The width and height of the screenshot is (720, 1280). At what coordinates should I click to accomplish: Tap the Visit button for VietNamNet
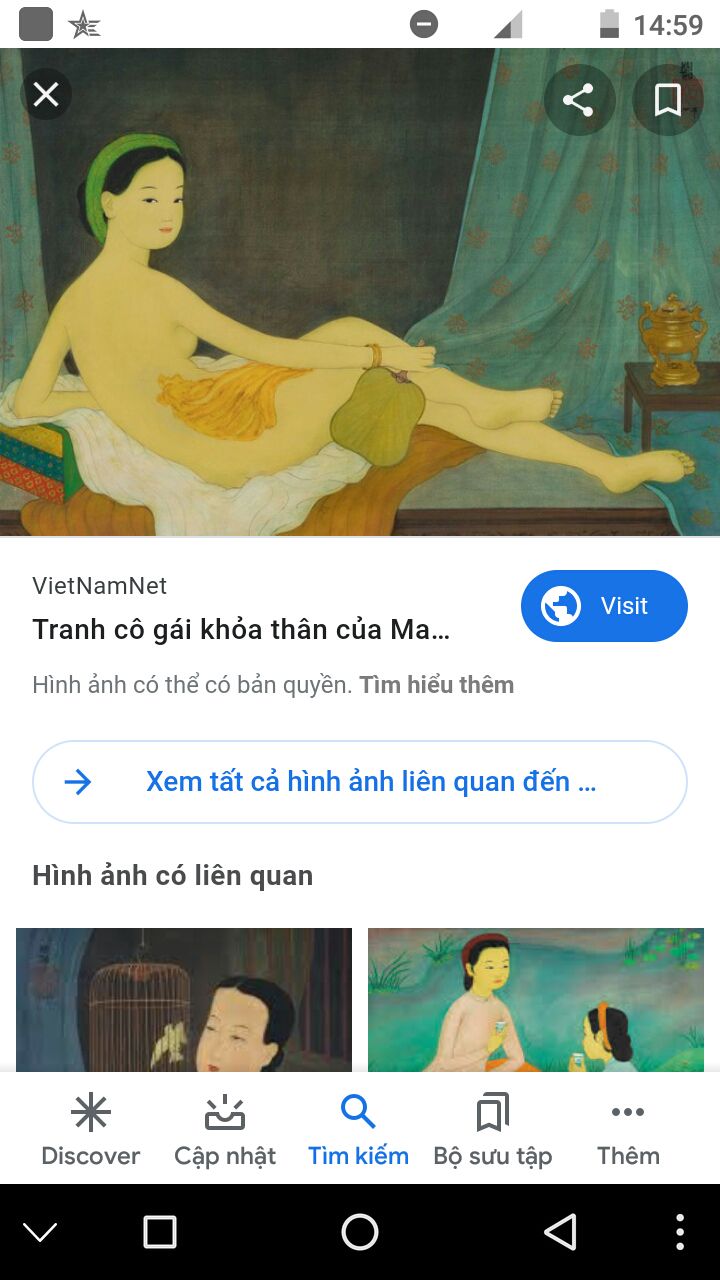click(x=604, y=606)
